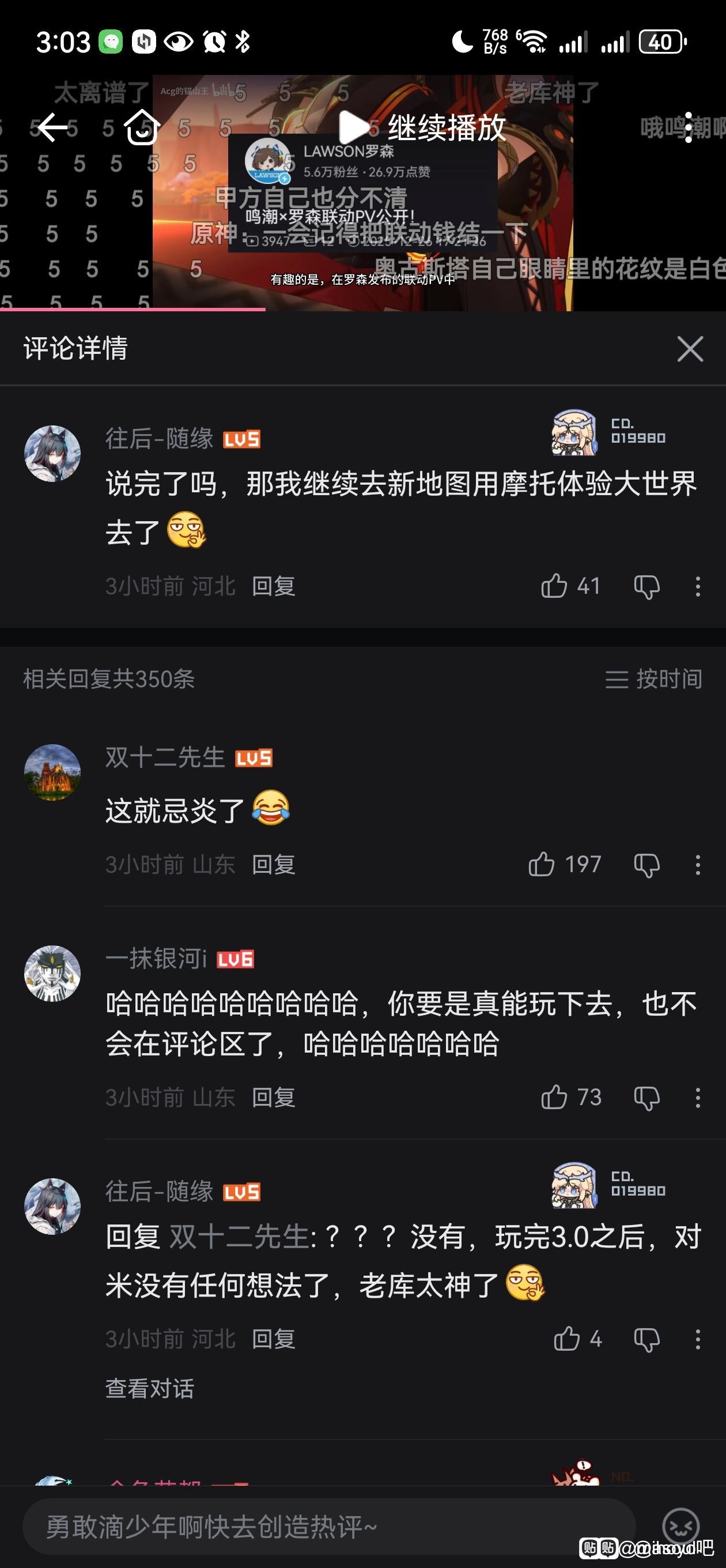Like 双十二先生's reply
726x1568 pixels.
542,864
